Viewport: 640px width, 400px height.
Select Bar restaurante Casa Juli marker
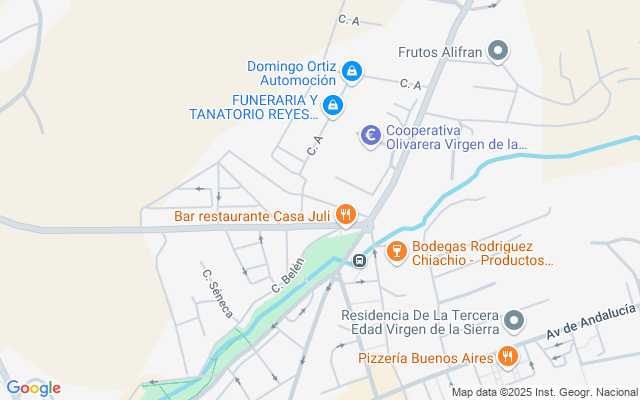(346, 214)
